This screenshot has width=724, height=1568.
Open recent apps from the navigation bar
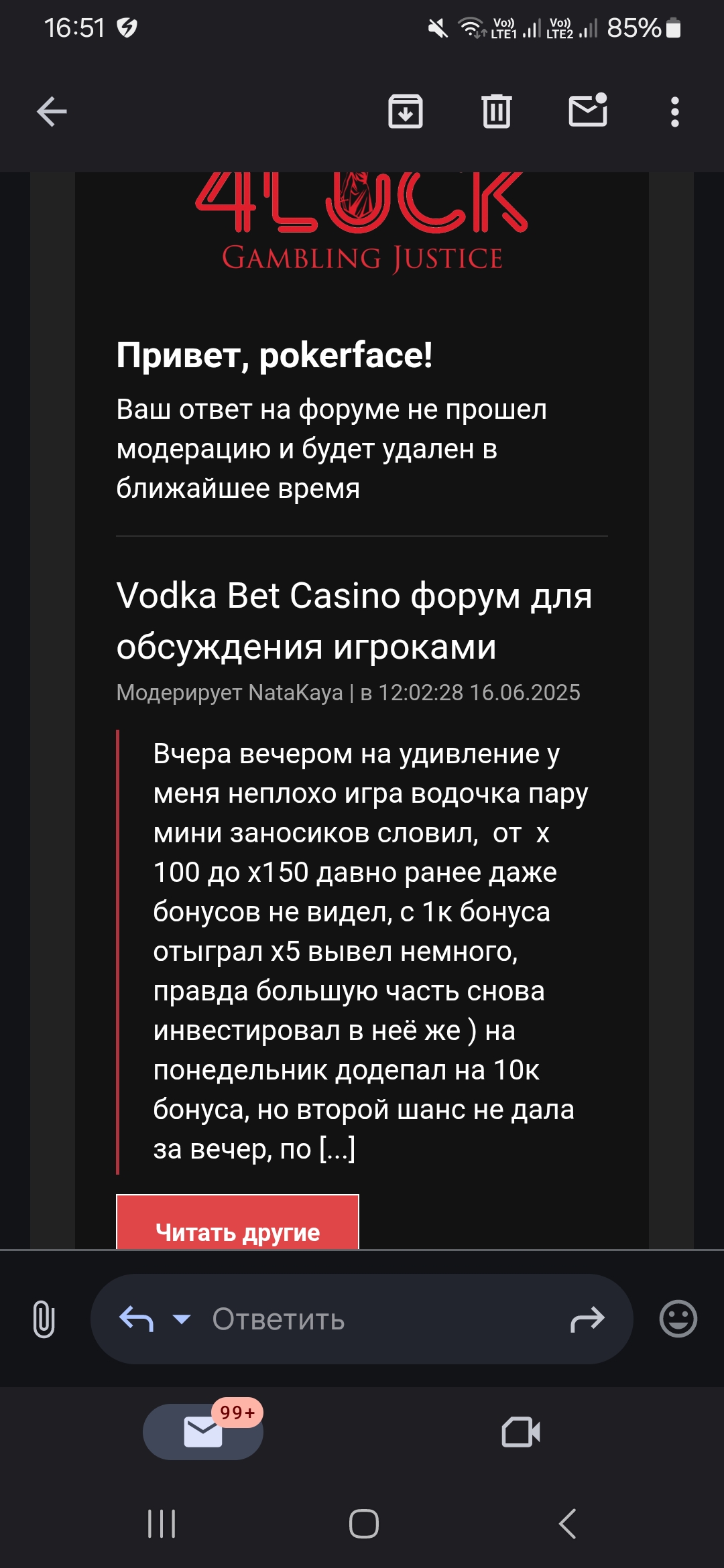(162, 1524)
